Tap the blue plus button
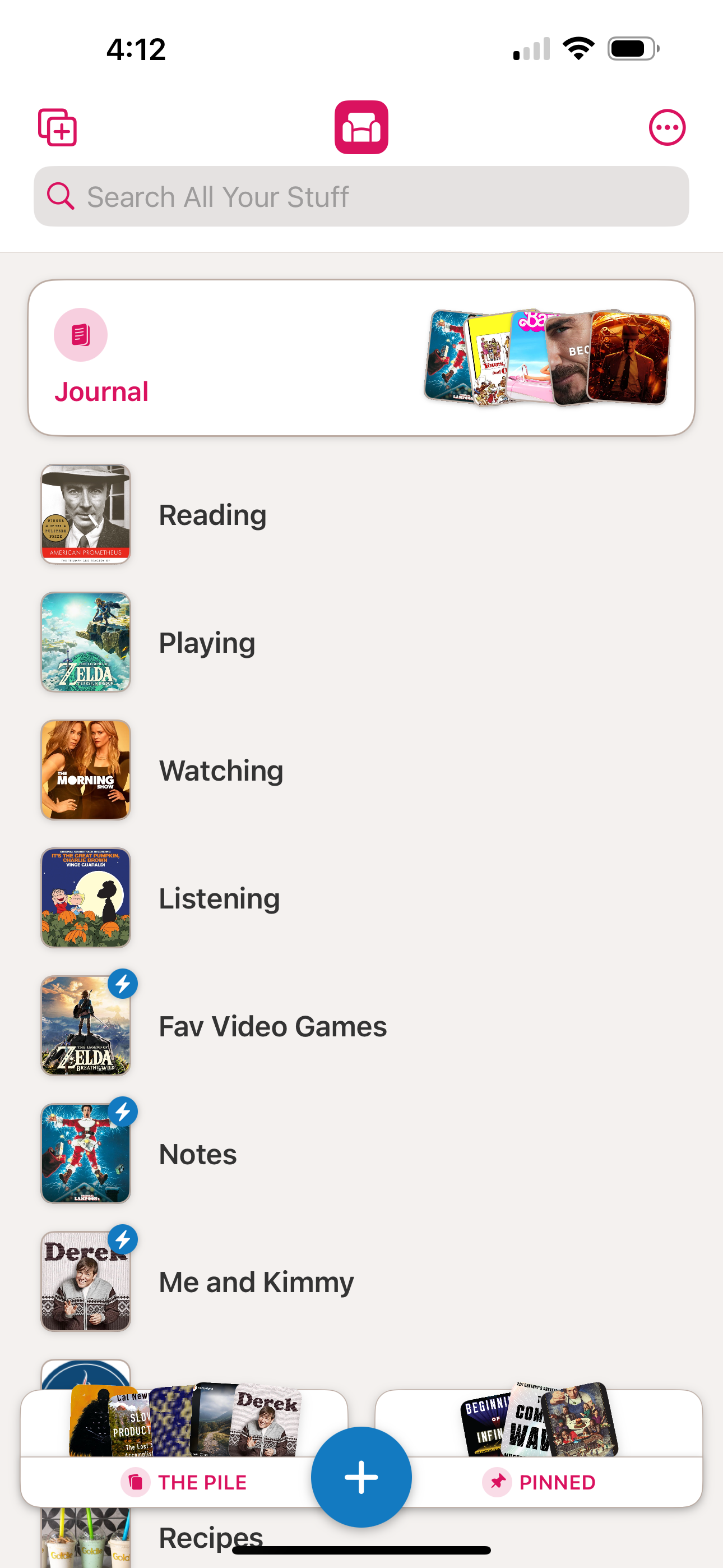This screenshot has width=723, height=1568. [x=361, y=1477]
